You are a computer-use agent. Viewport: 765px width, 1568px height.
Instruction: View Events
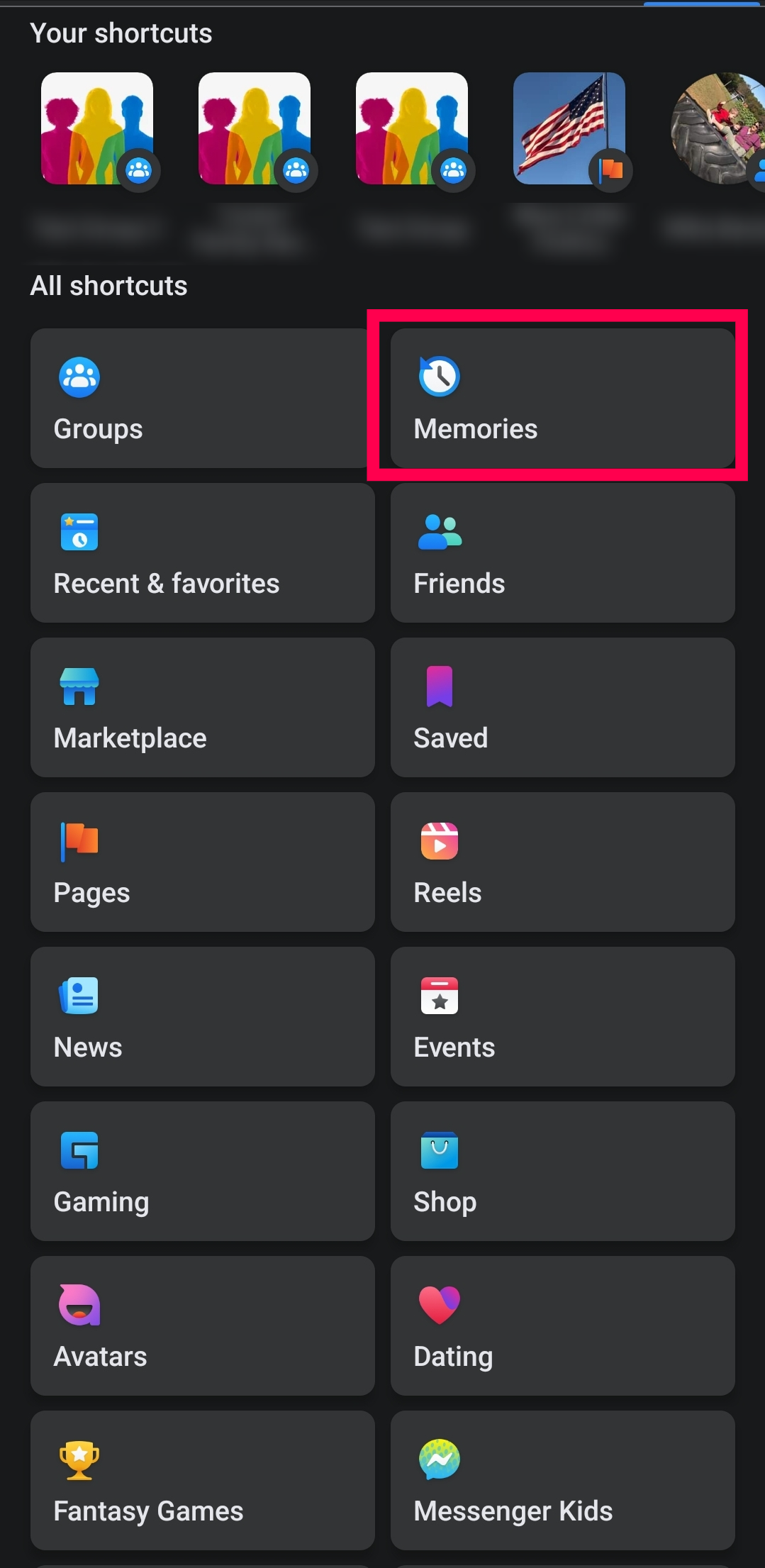(x=562, y=1016)
